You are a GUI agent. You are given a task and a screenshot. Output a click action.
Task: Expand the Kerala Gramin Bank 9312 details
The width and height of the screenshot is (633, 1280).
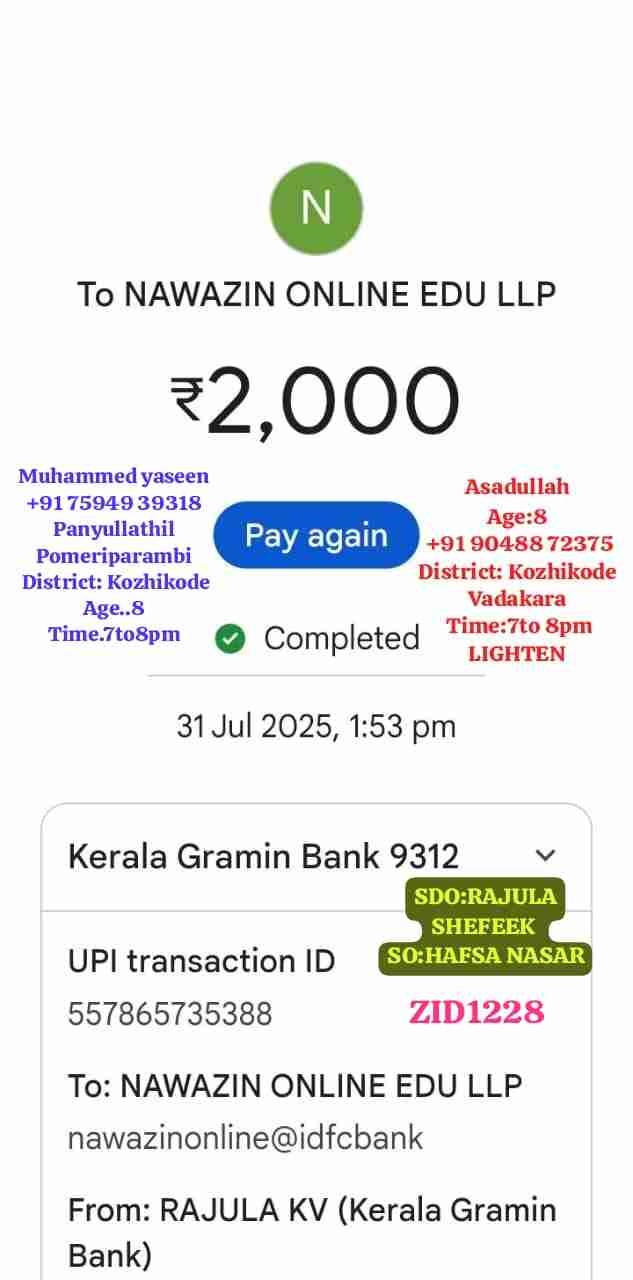pos(545,856)
